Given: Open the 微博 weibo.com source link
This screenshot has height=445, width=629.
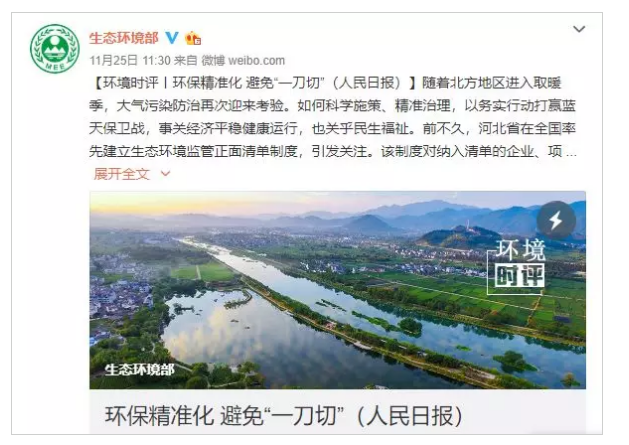Looking at the screenshot, I should pyautogui.click(x=243, y=60).
